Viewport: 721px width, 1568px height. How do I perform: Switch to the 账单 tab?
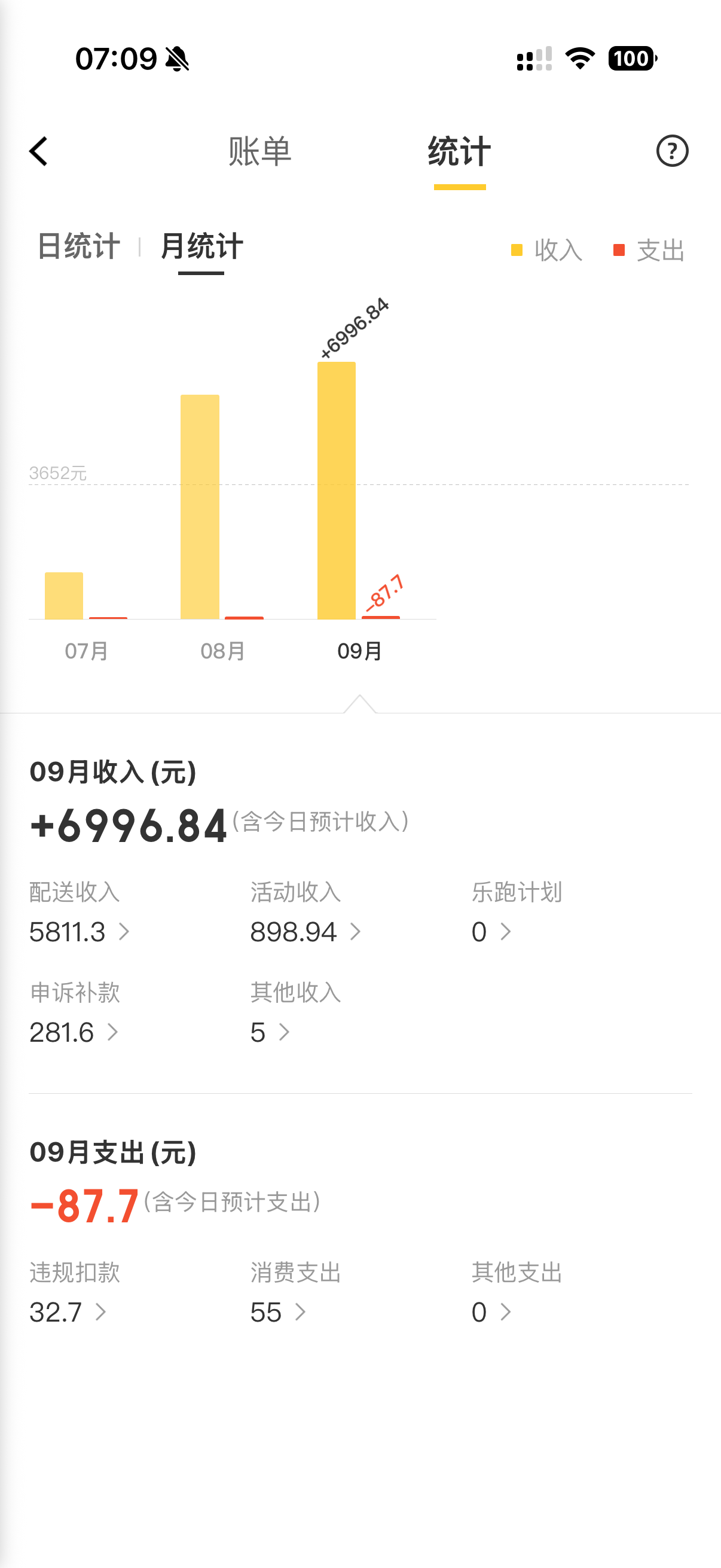[x=260, y=151]
